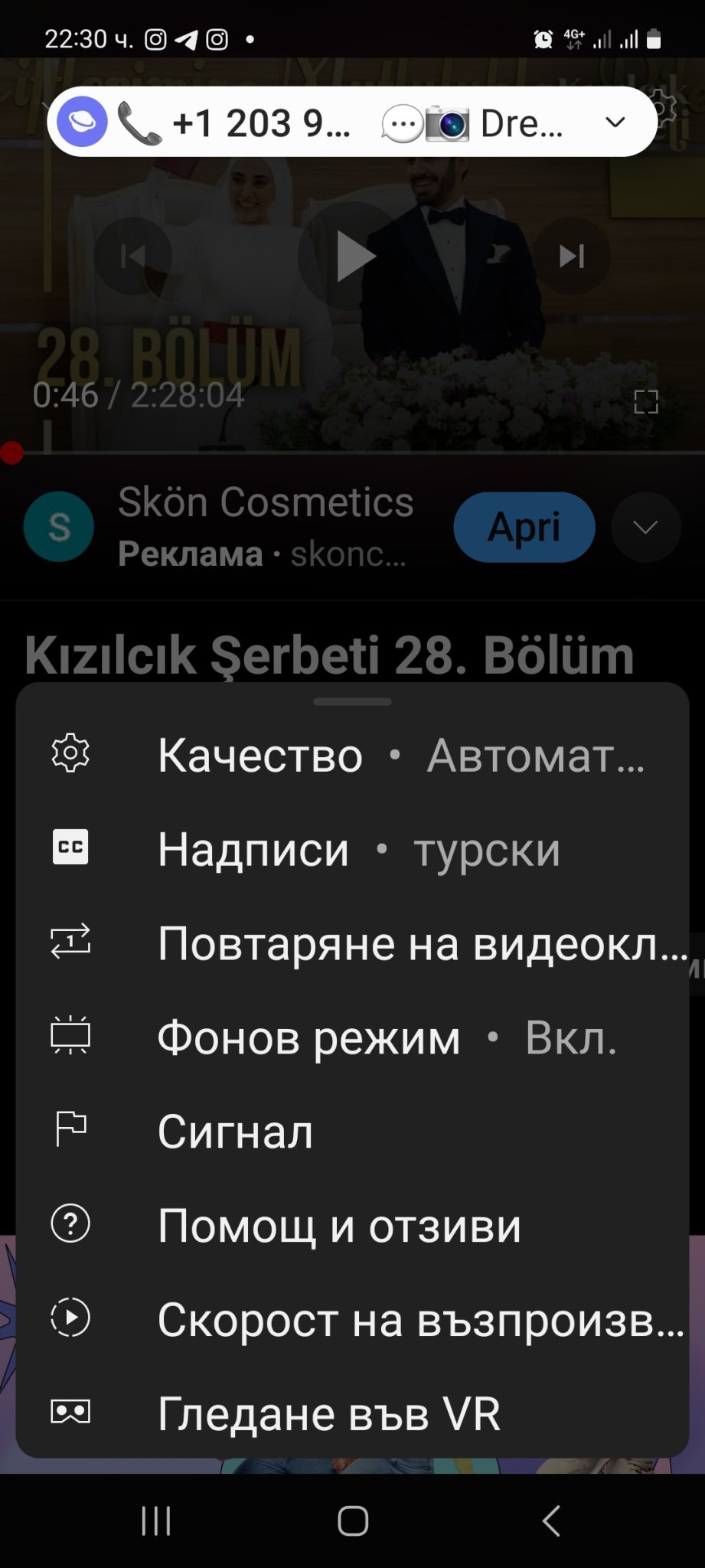The width and height of the screenshot is (705, 1568).
Task: Choose Сигнал to report the video
Action: (x=352, y=1131)
